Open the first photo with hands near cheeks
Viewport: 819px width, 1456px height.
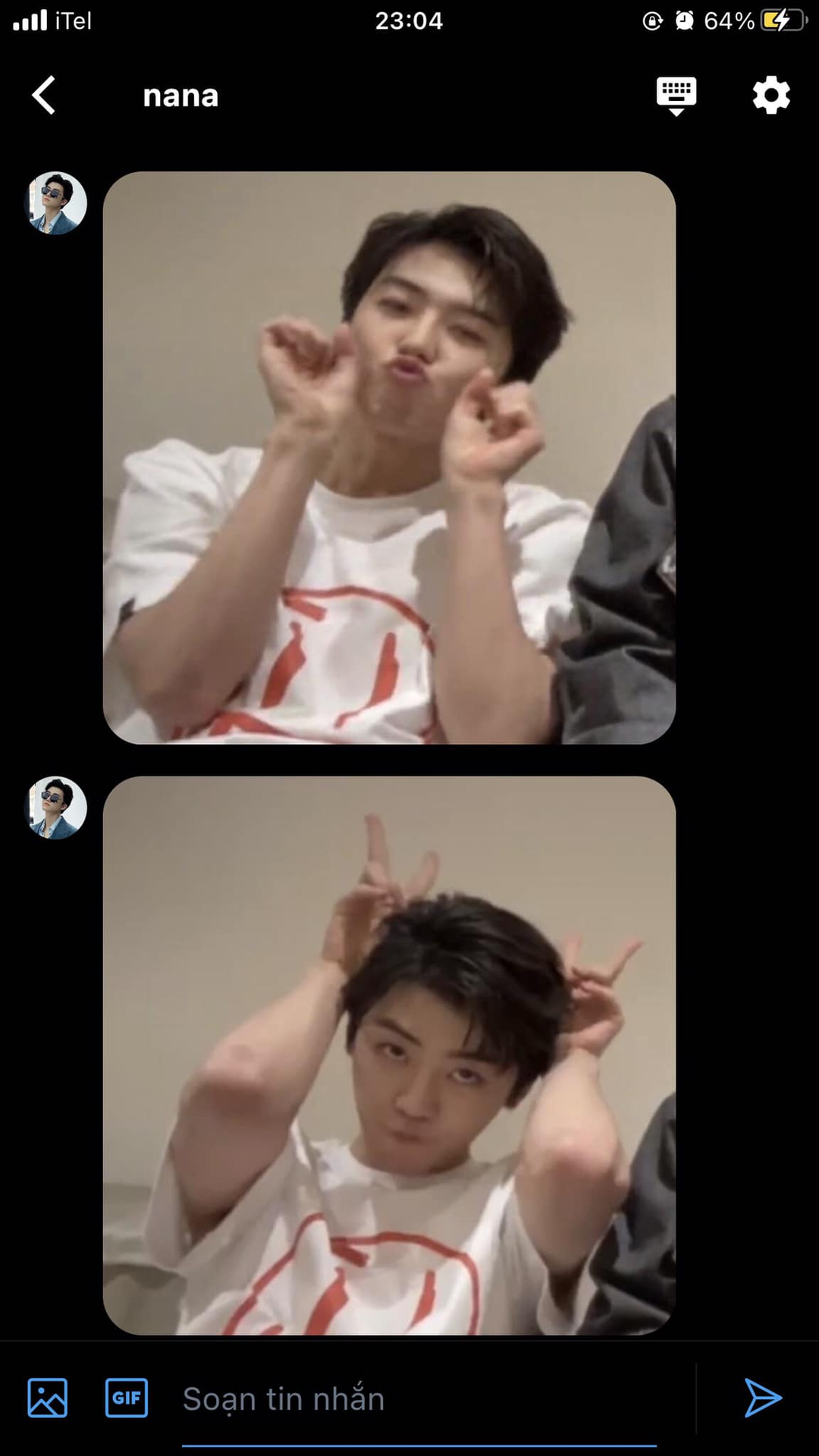(x=389, y=457)
